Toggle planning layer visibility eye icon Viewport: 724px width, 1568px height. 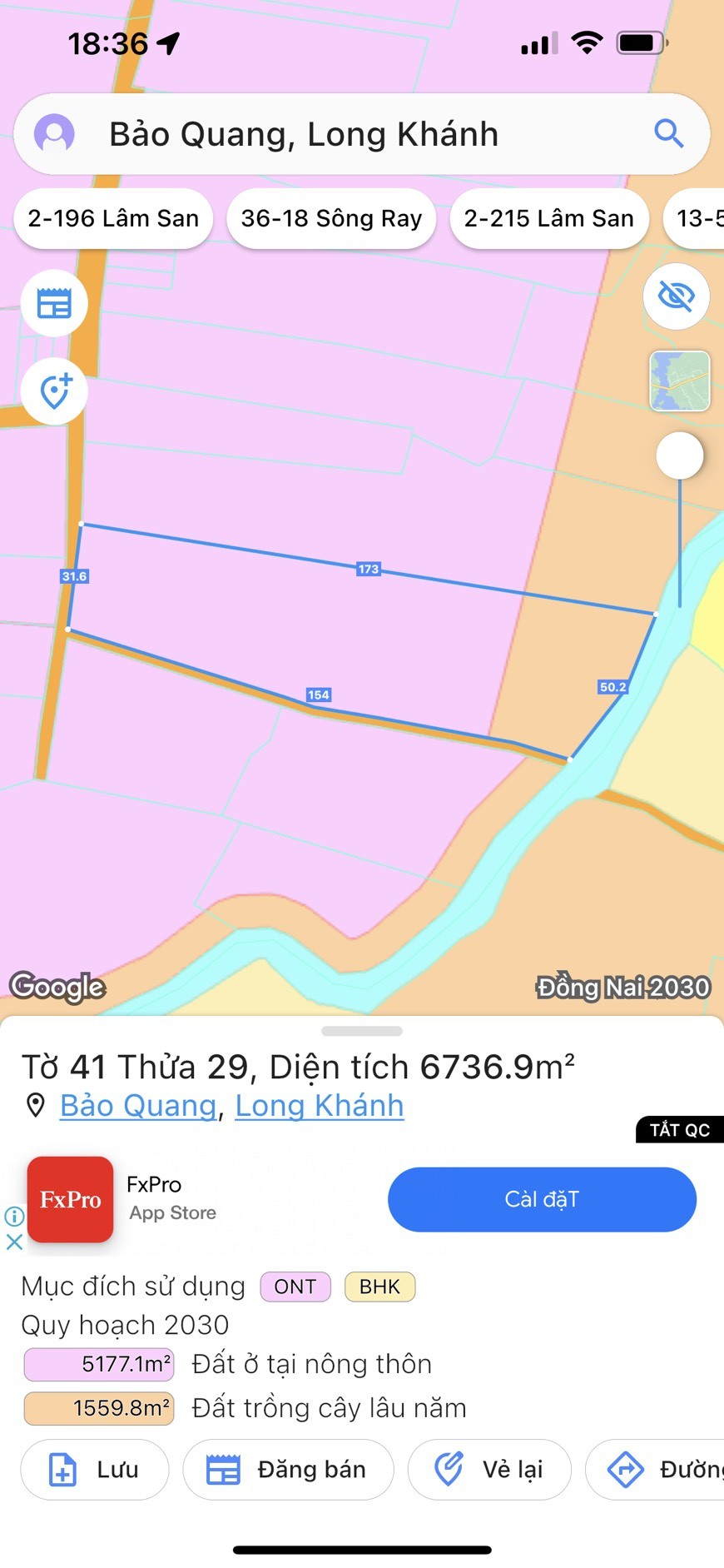point(676,296)
